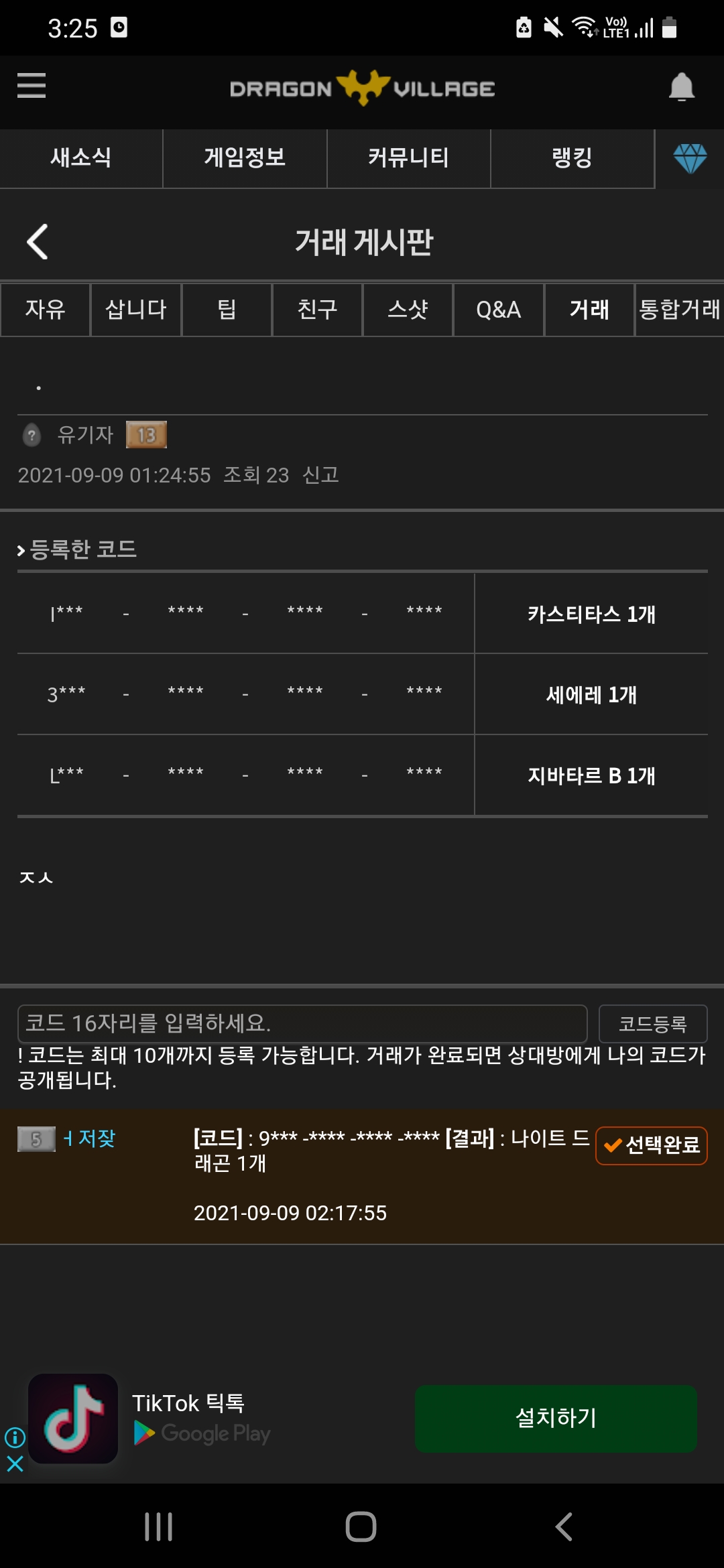Go back from 거래 게시판
724x1568 pixels.
[38, 242]
